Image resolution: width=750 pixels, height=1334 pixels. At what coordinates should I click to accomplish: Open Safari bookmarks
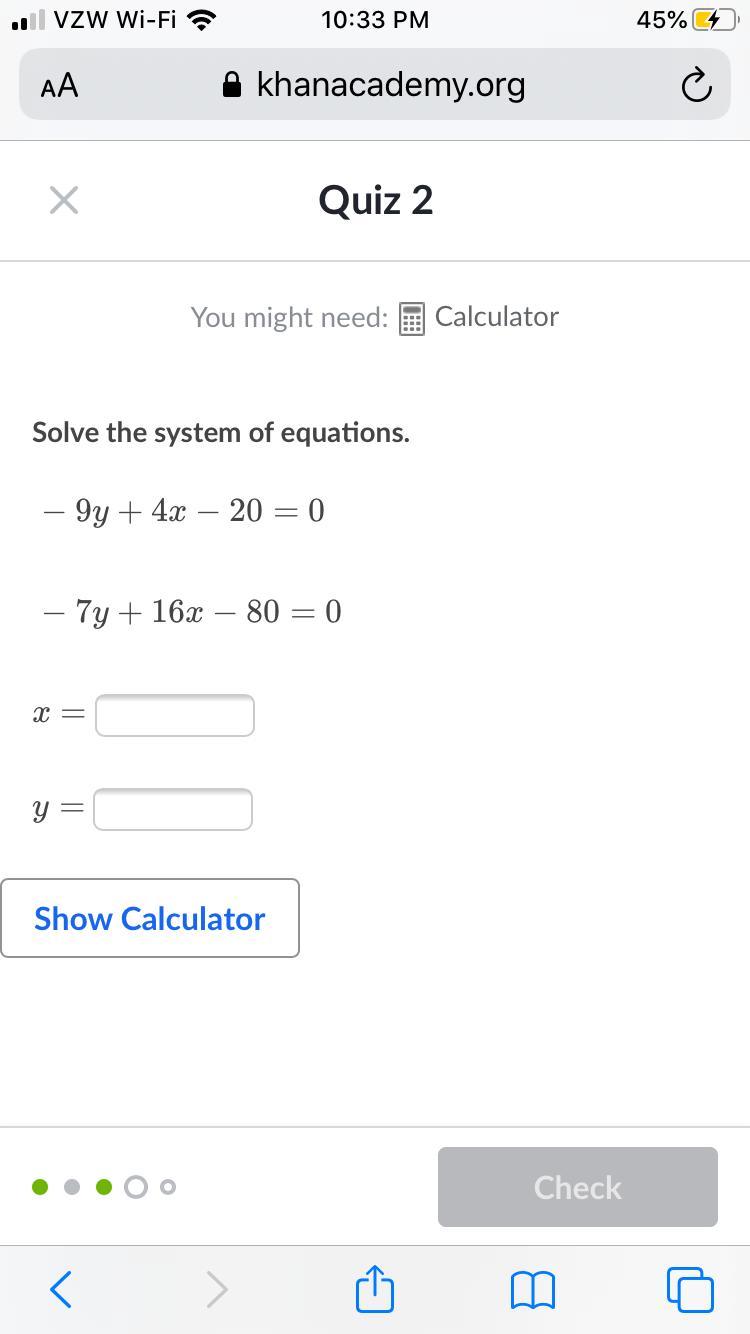point(532,1289)
